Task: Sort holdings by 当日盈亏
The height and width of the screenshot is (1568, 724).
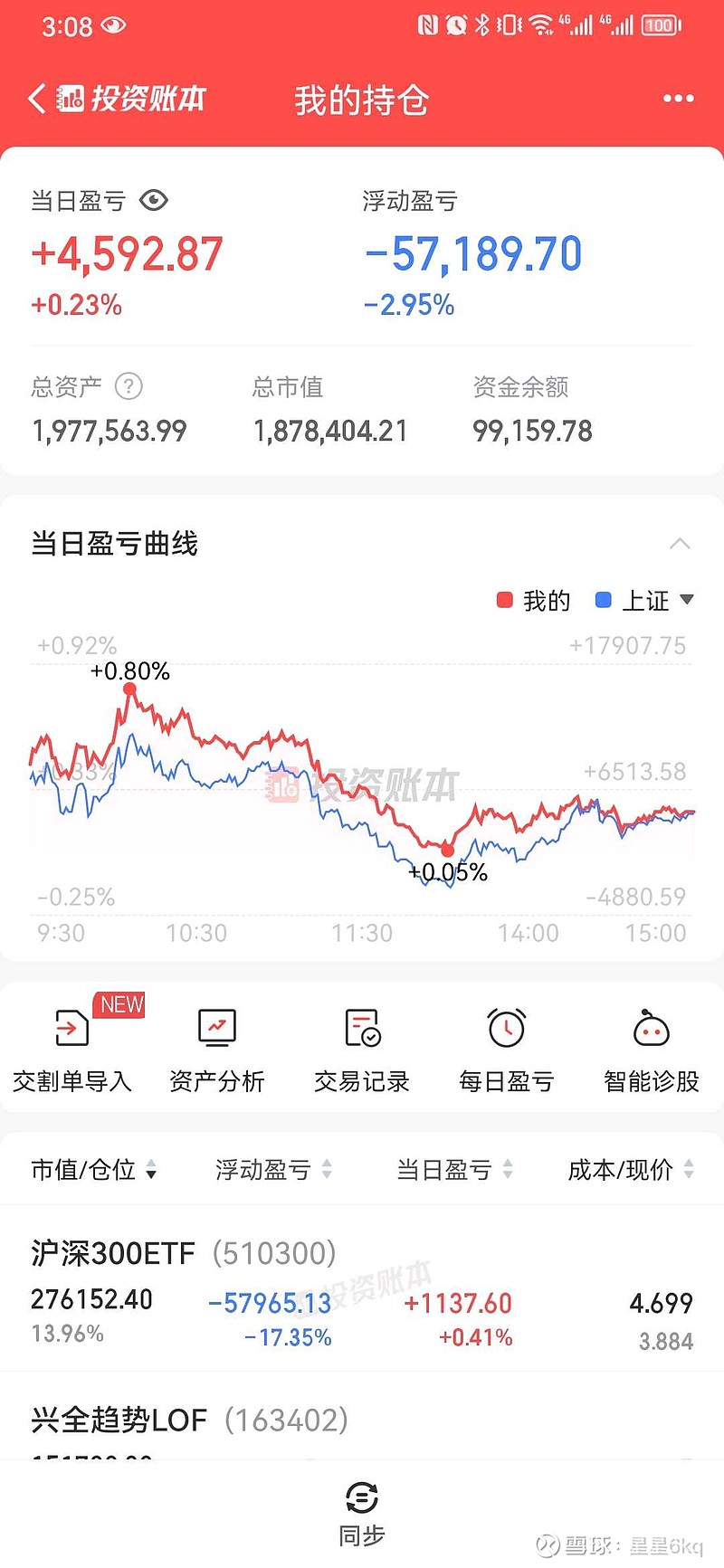Action: pos(455,1170)
